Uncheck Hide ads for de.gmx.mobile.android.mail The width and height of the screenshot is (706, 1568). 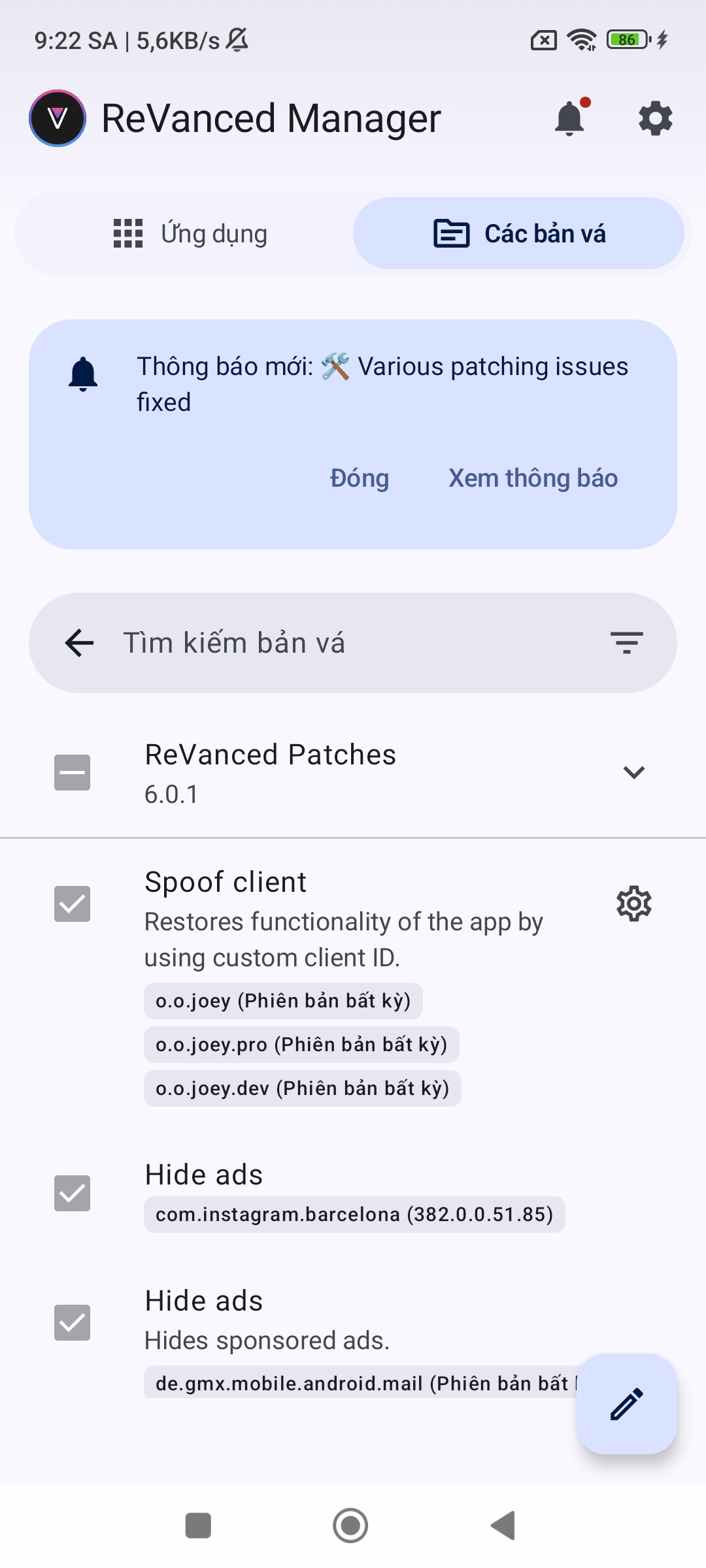click(73, 1323)
